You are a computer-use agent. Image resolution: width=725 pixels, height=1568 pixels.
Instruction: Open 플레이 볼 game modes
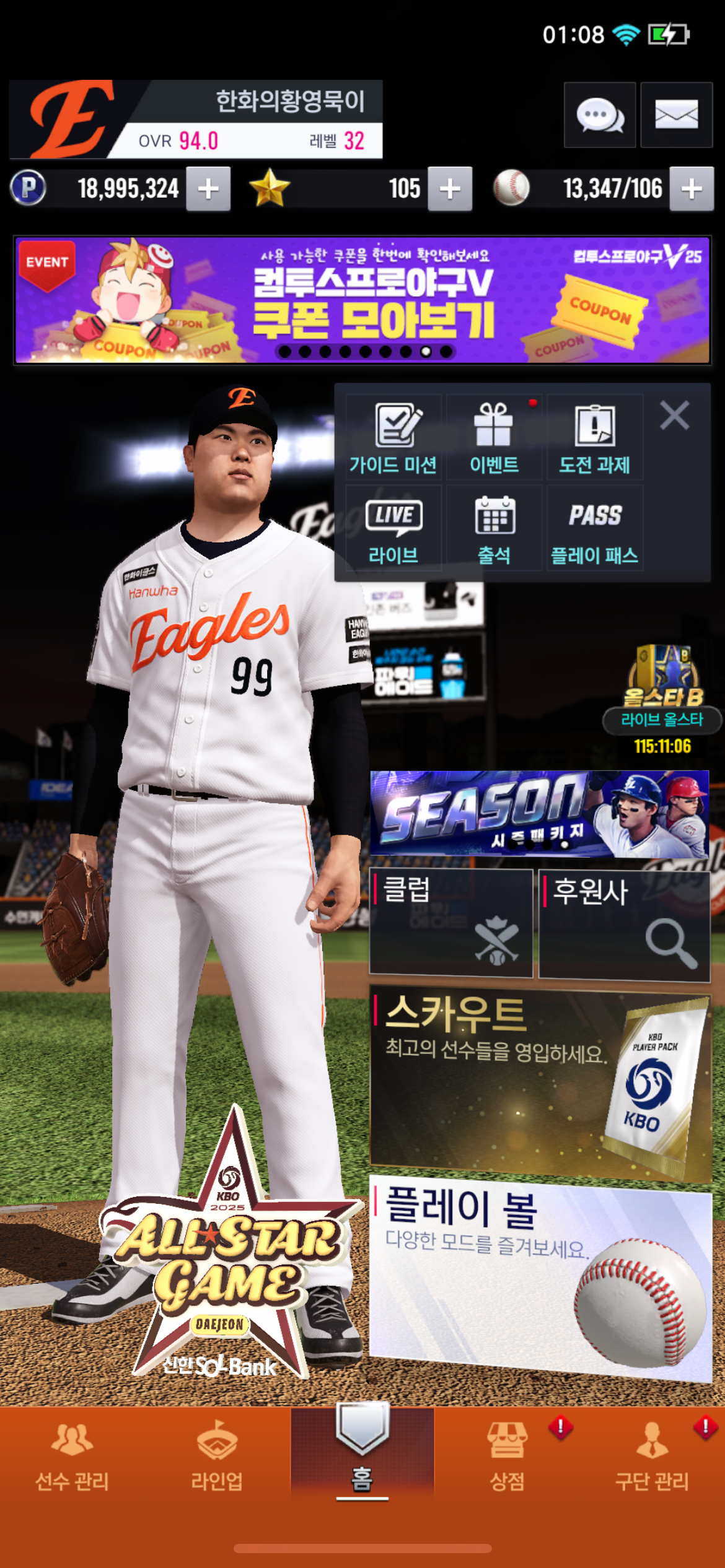(539, 1279)
